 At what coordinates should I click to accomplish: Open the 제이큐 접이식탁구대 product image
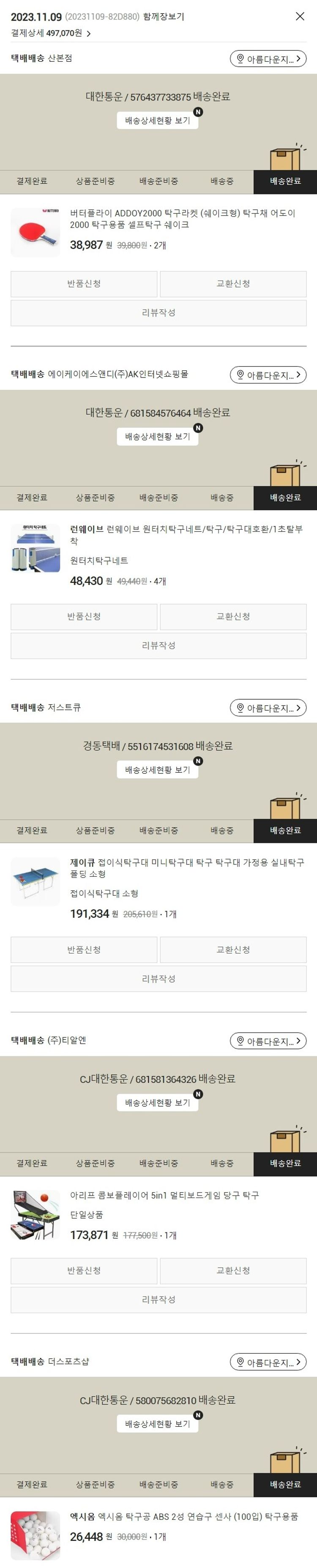35,881
